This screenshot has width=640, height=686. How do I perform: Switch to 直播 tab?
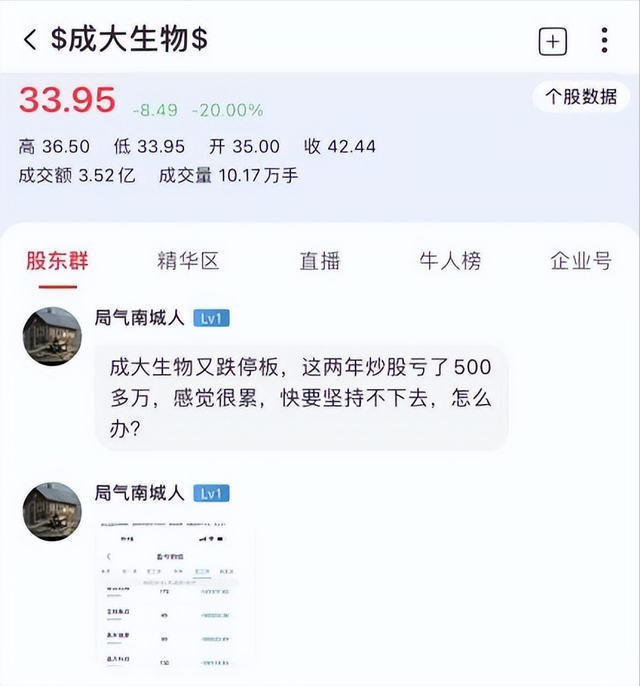pos(320,261)
